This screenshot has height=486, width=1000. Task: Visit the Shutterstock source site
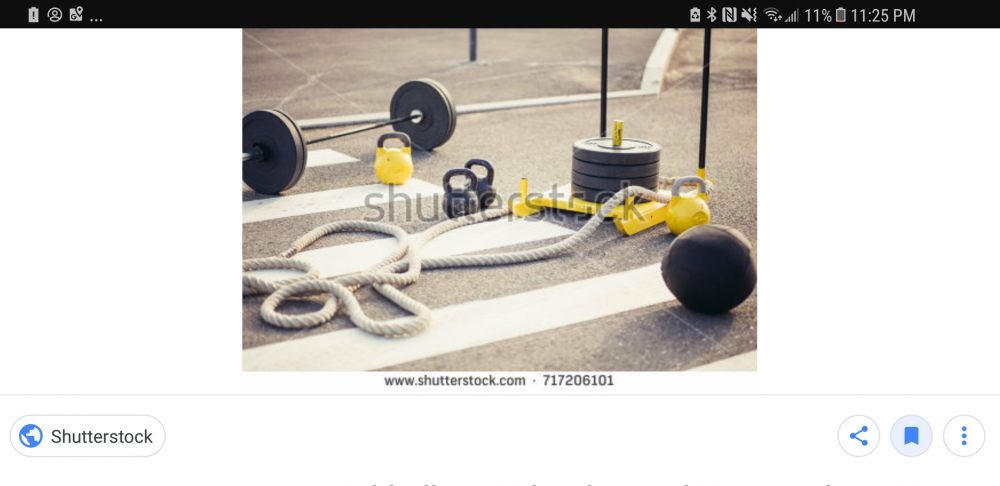(88, 436)
